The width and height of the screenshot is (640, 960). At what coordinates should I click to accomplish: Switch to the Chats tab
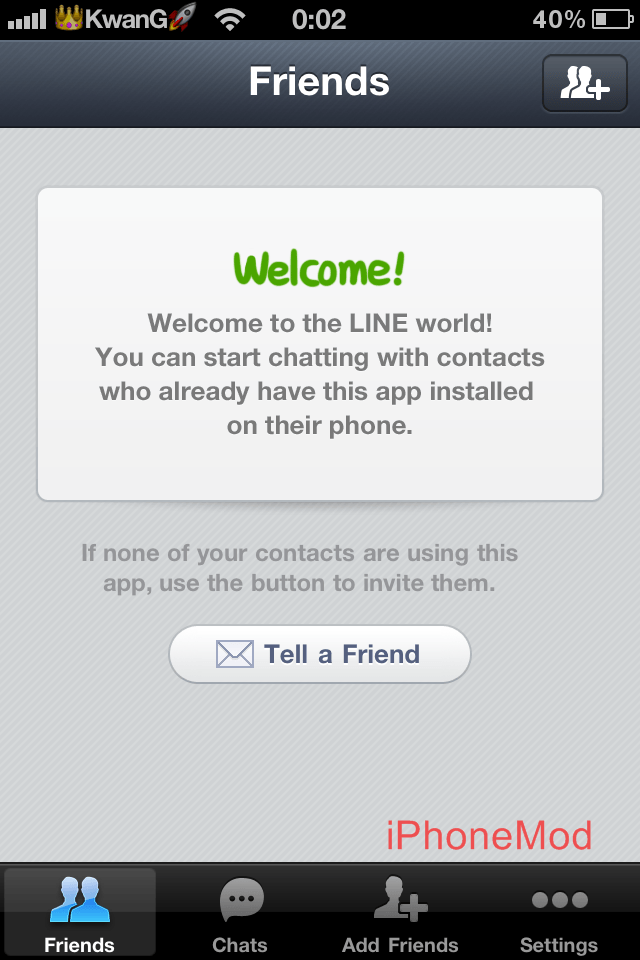pos(240,912)
